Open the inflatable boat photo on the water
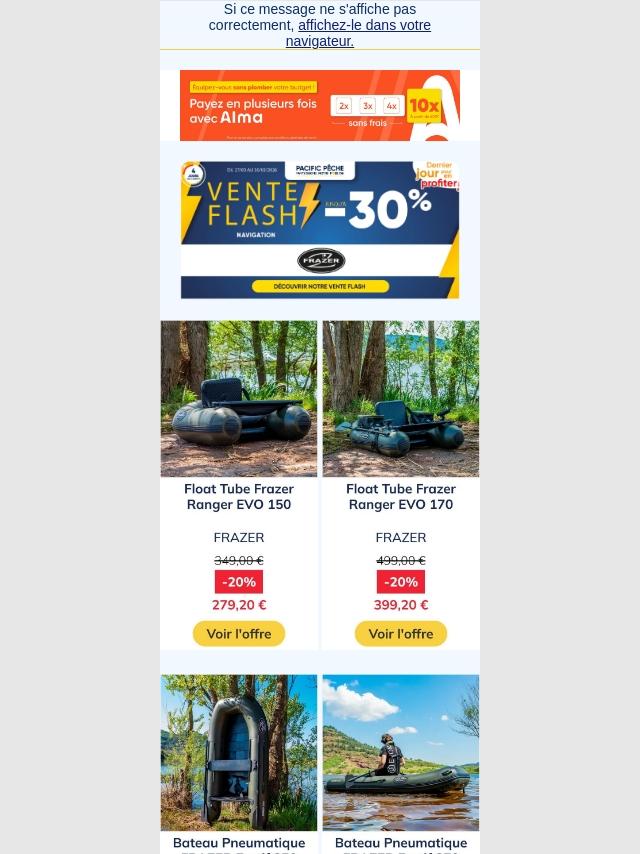This screenshot has width=640, height=854. tap(401, 752)
